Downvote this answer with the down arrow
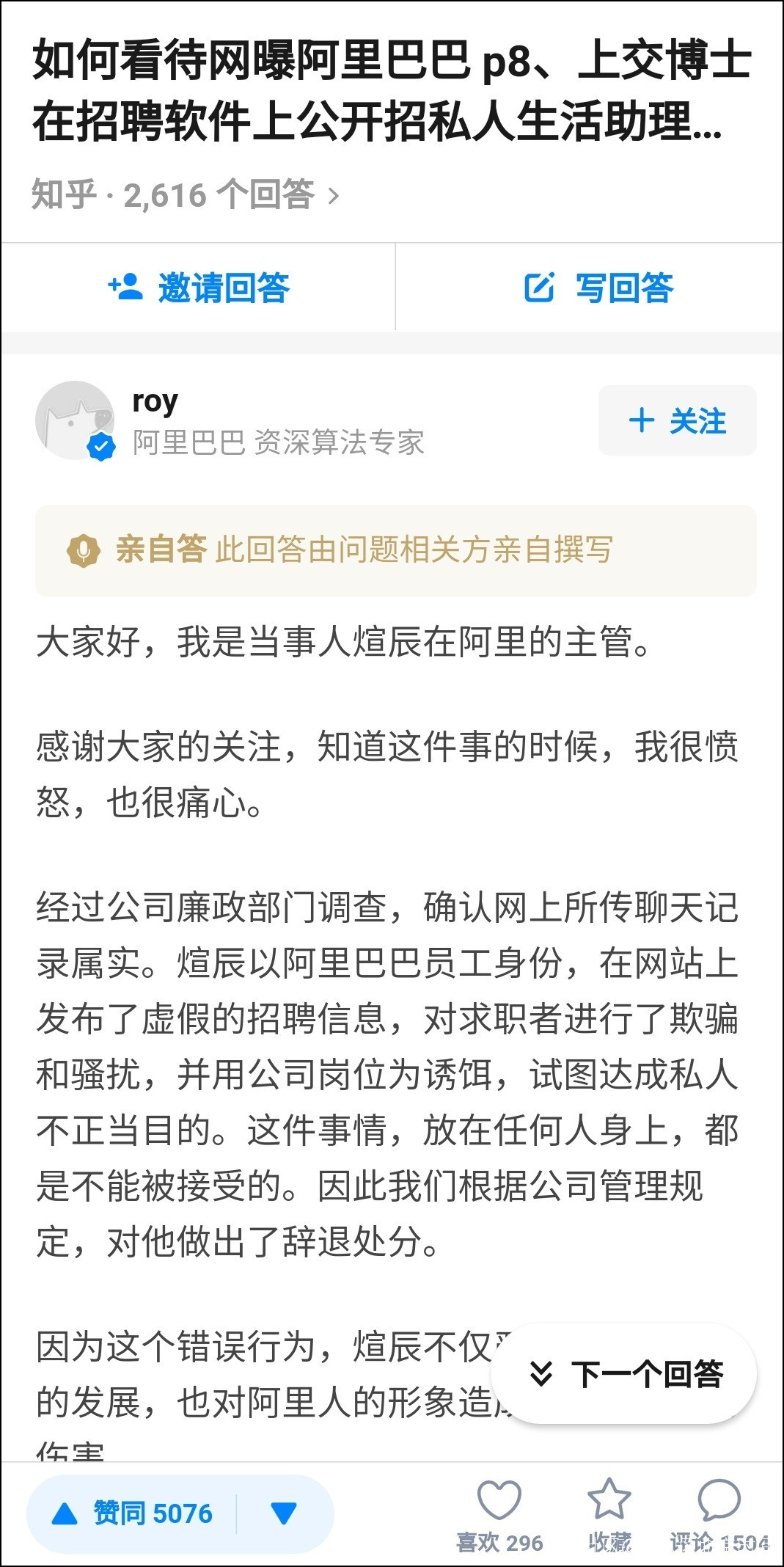The width and height of the screenshot is (784, 1567). click(284, 1513)
